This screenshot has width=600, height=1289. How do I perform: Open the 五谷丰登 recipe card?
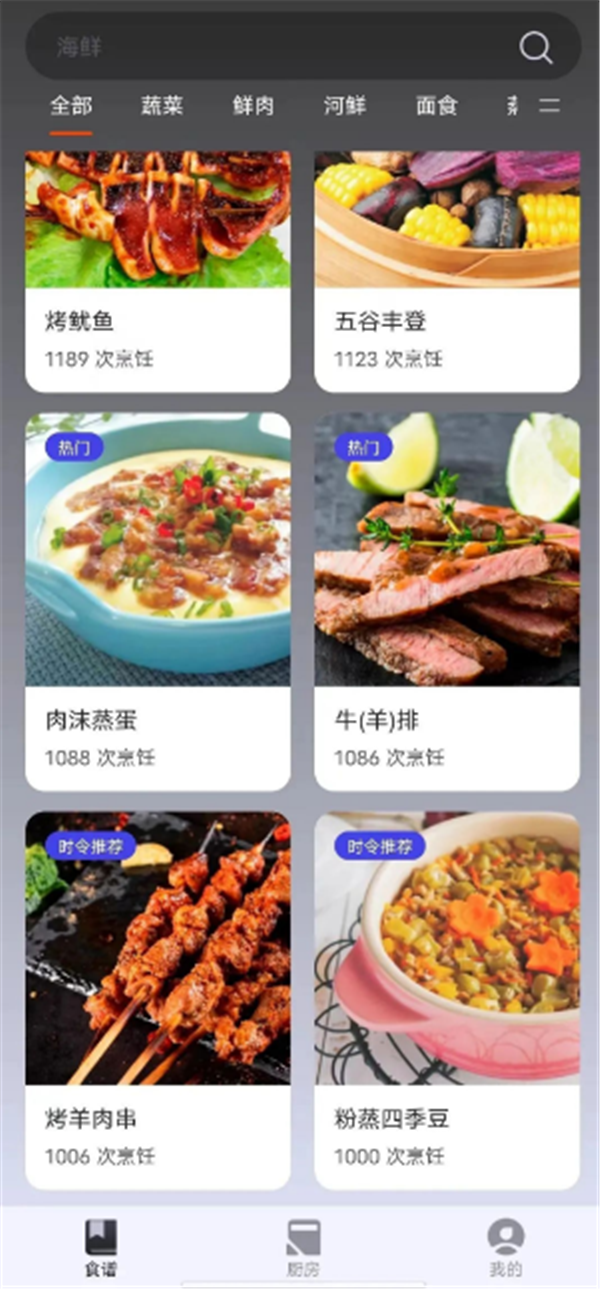click(x=447, y=270)
